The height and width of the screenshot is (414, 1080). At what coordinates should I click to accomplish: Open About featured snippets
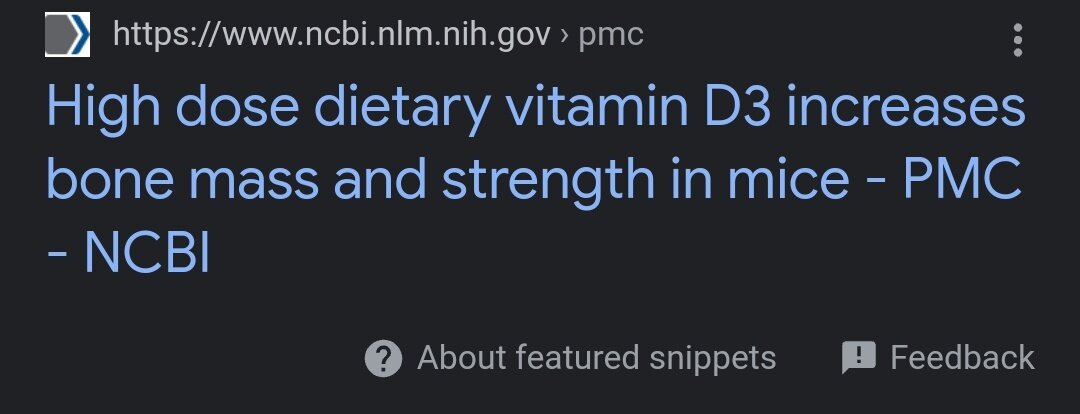571,357
